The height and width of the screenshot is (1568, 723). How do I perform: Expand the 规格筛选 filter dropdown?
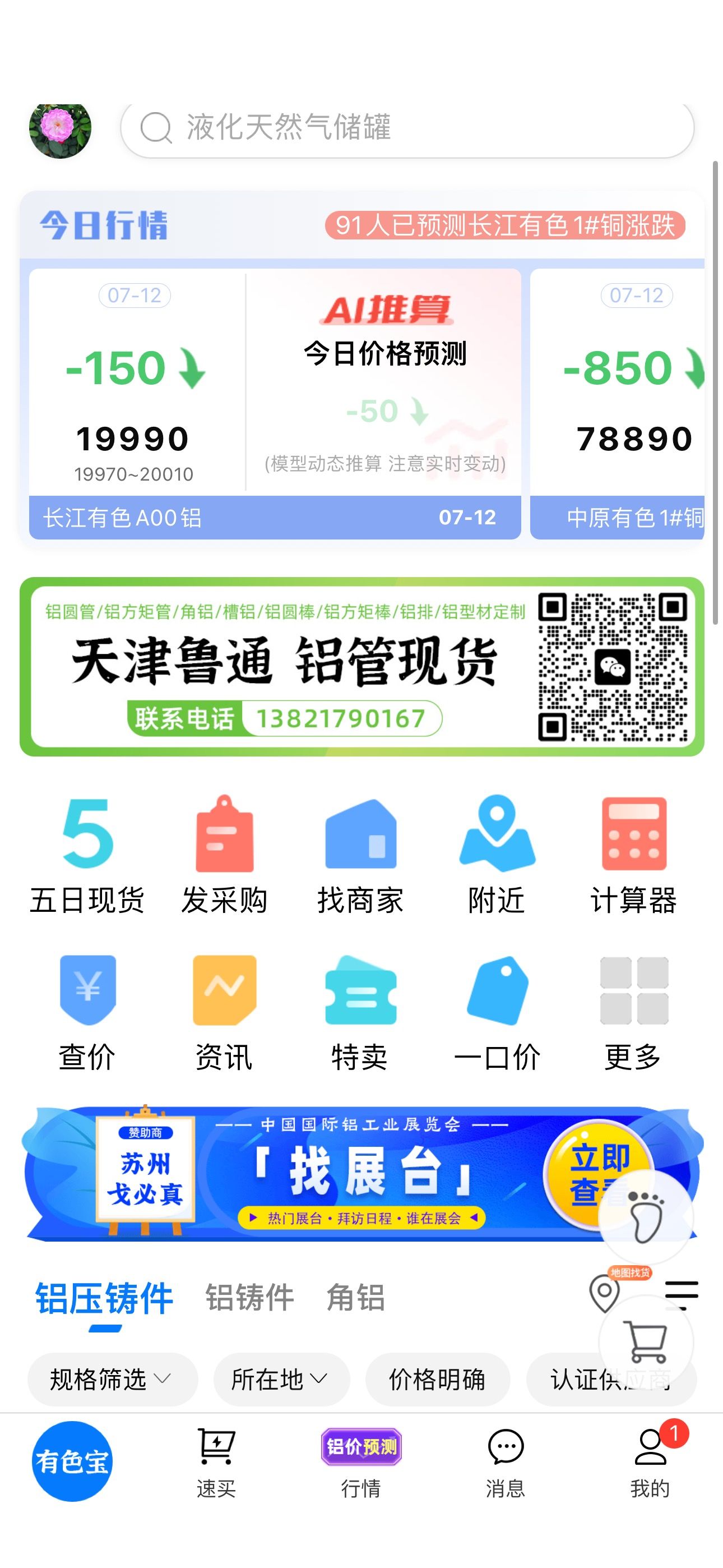(x=113, y=1380)
